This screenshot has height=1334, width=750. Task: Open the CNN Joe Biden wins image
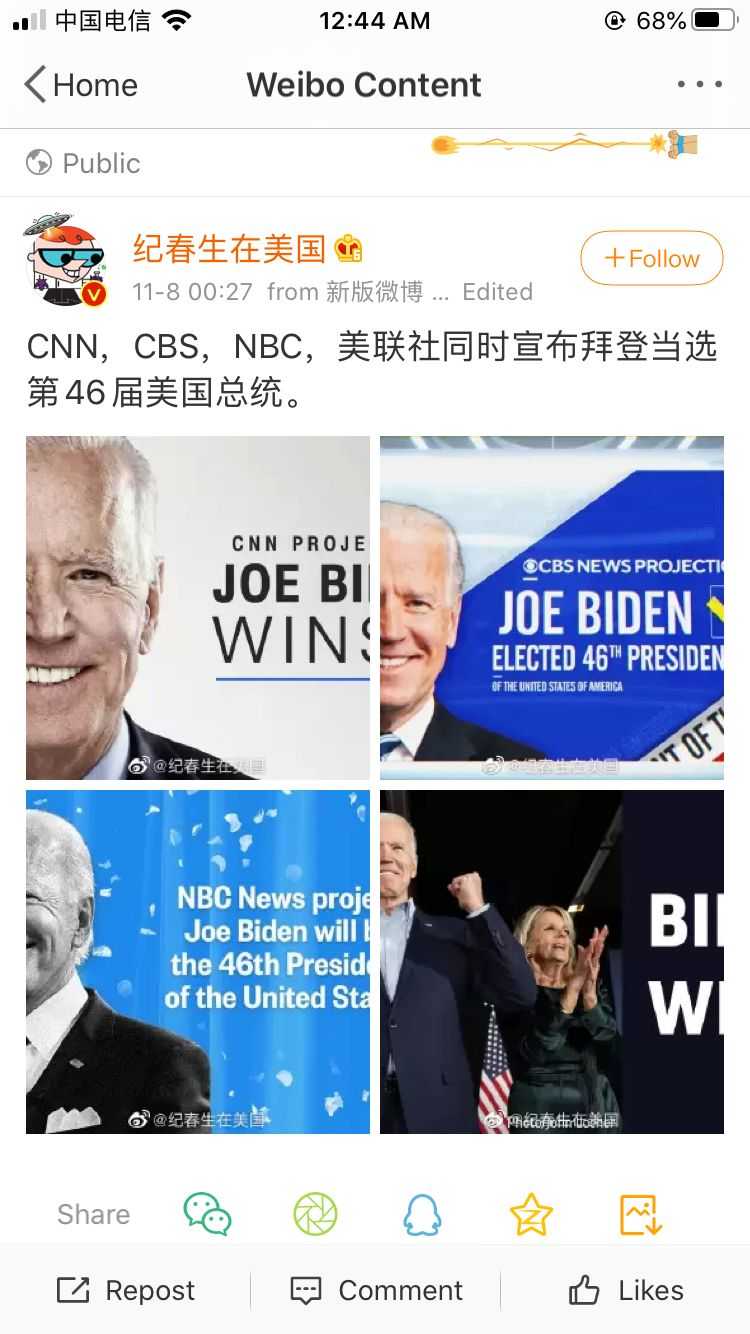[197, 607]
